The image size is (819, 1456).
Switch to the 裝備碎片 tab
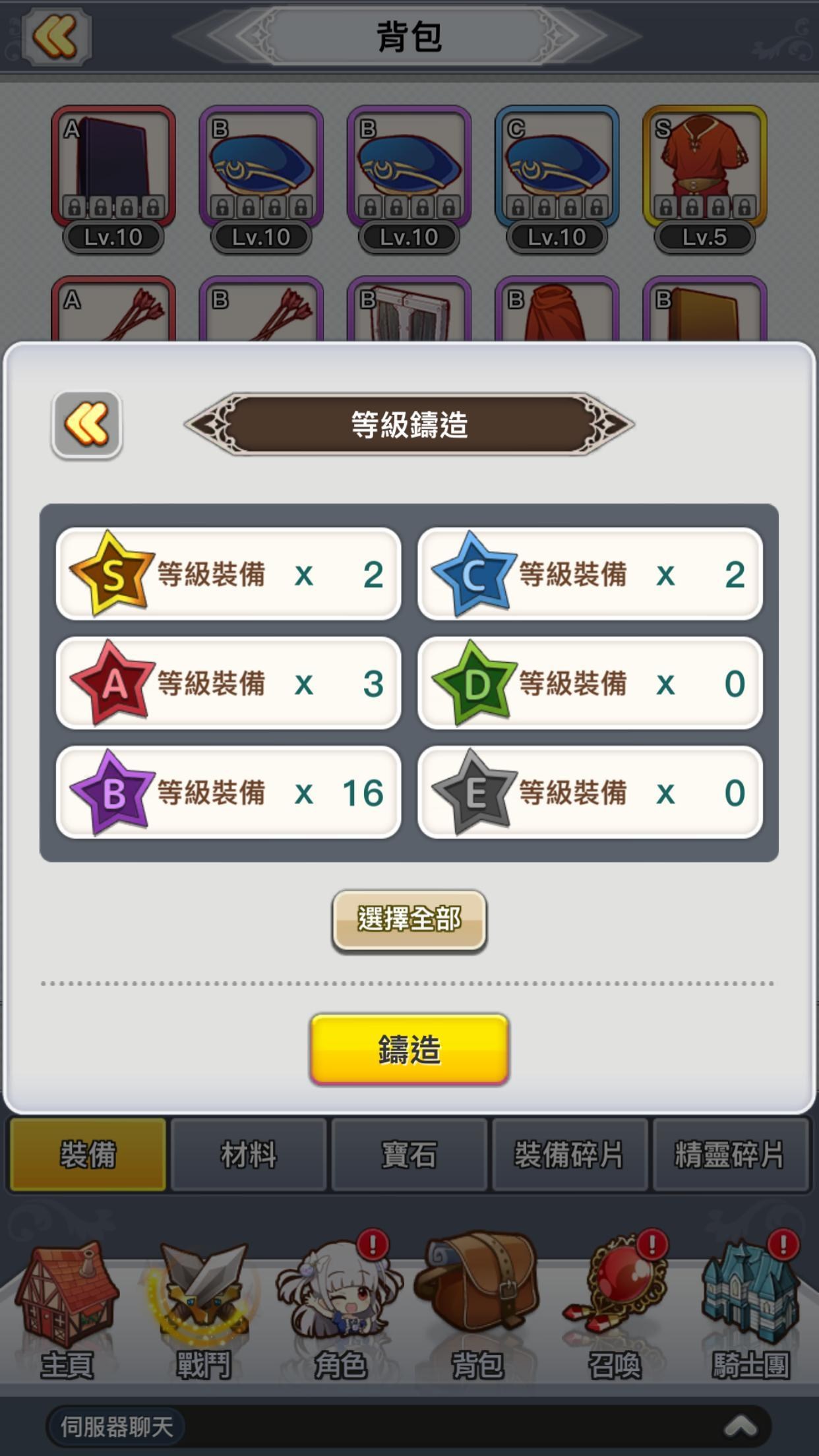pyautogui.click(x=569, y=1155)
